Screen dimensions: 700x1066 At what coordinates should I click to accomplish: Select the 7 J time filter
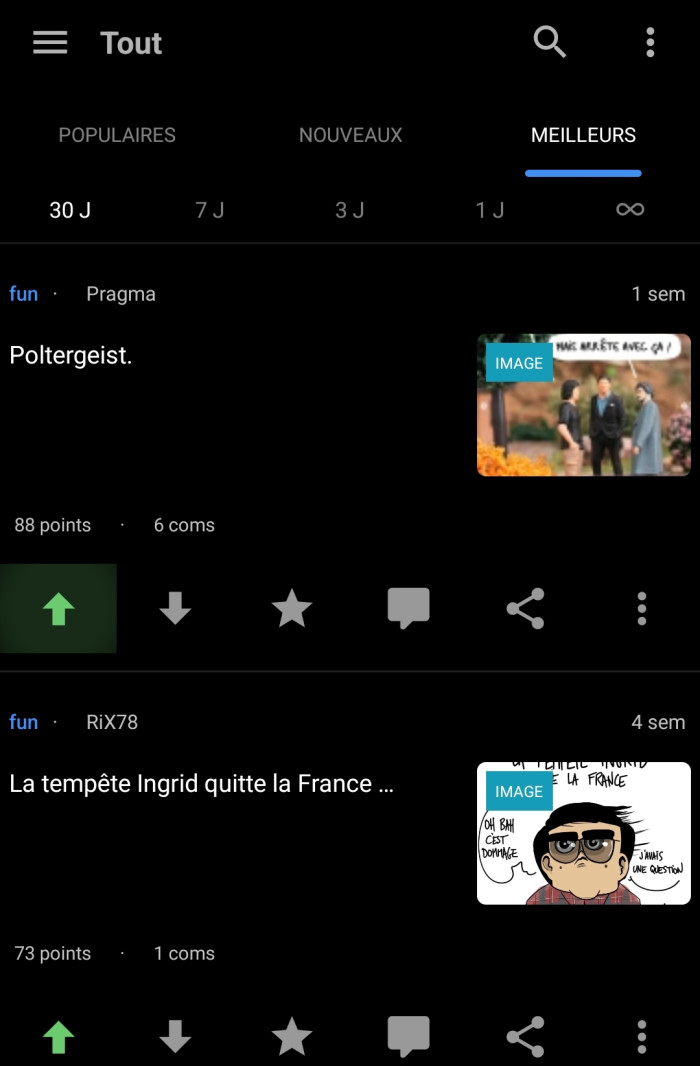210,210
